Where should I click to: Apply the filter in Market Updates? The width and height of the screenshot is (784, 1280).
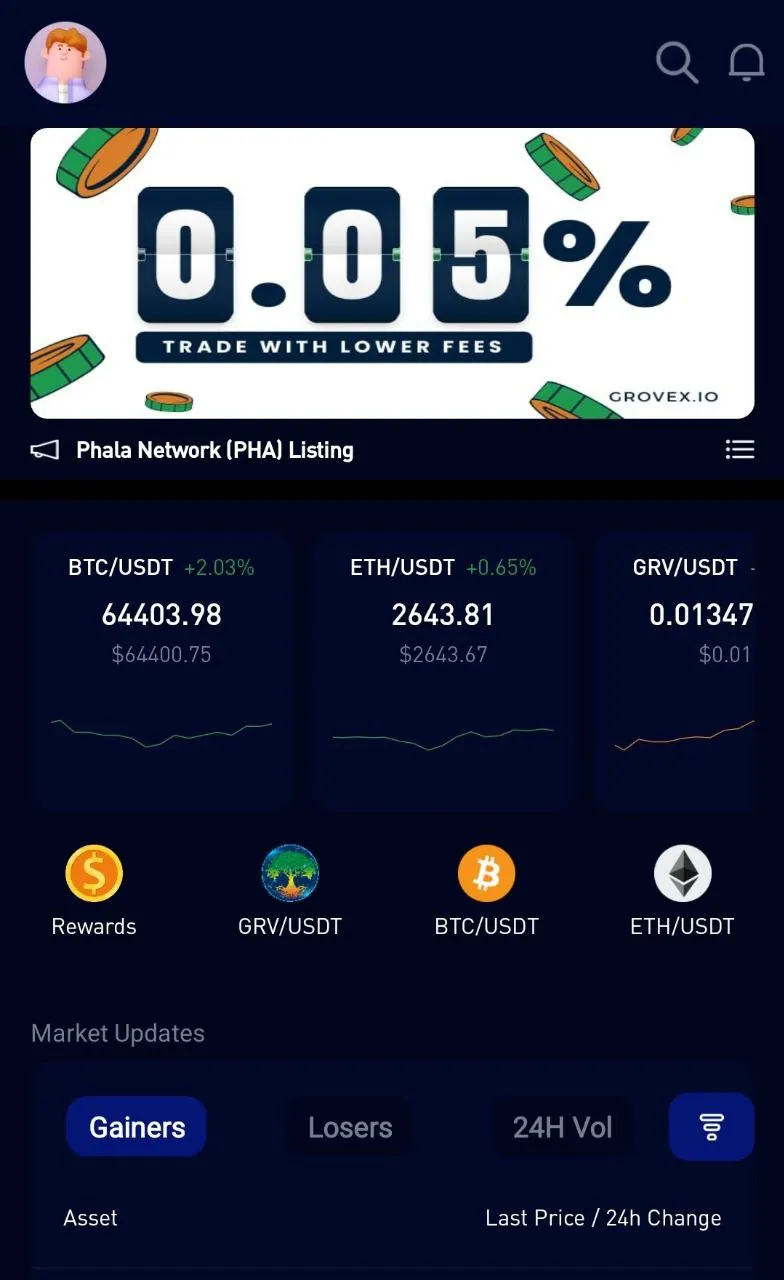711,1126
